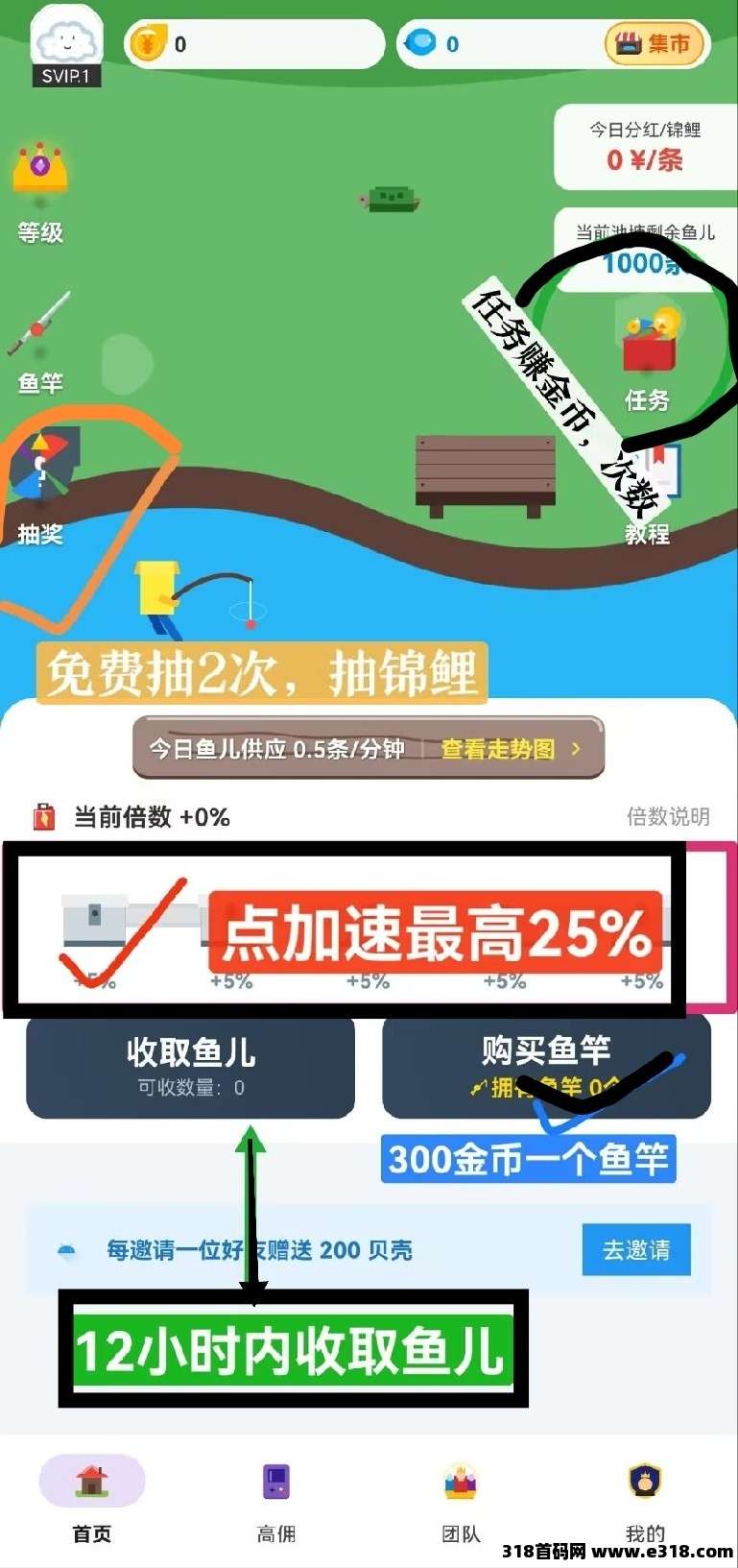Tap 收取鱼儿 to collect fish
Screen dimensions: 738x1568
click(190, 1066)
